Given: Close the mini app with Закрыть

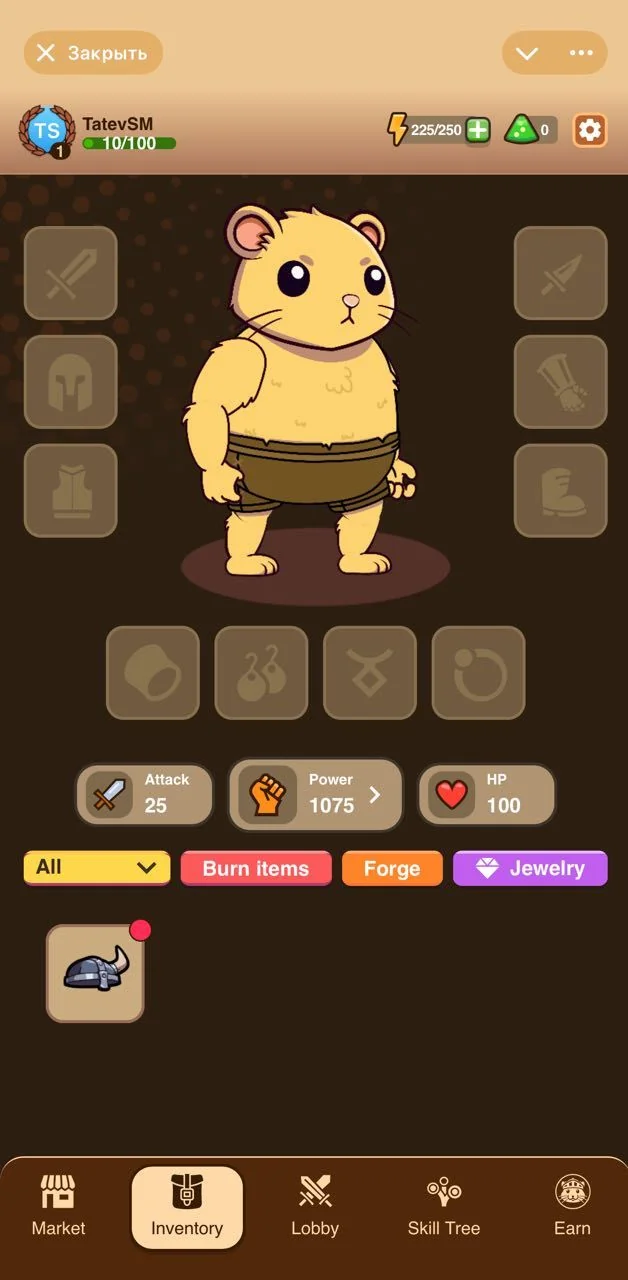Looking at the screenshot, I should point(93,53).
